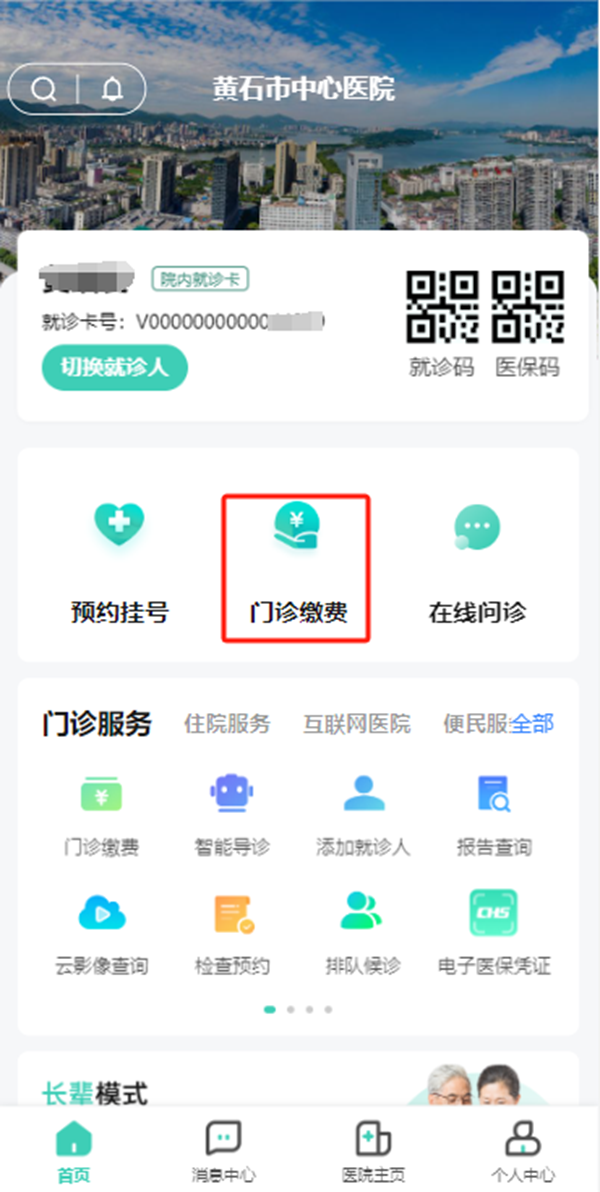Open 预约挂号 appointment booking
This screenshot has width=600, height=1192.
pos(119,562)
